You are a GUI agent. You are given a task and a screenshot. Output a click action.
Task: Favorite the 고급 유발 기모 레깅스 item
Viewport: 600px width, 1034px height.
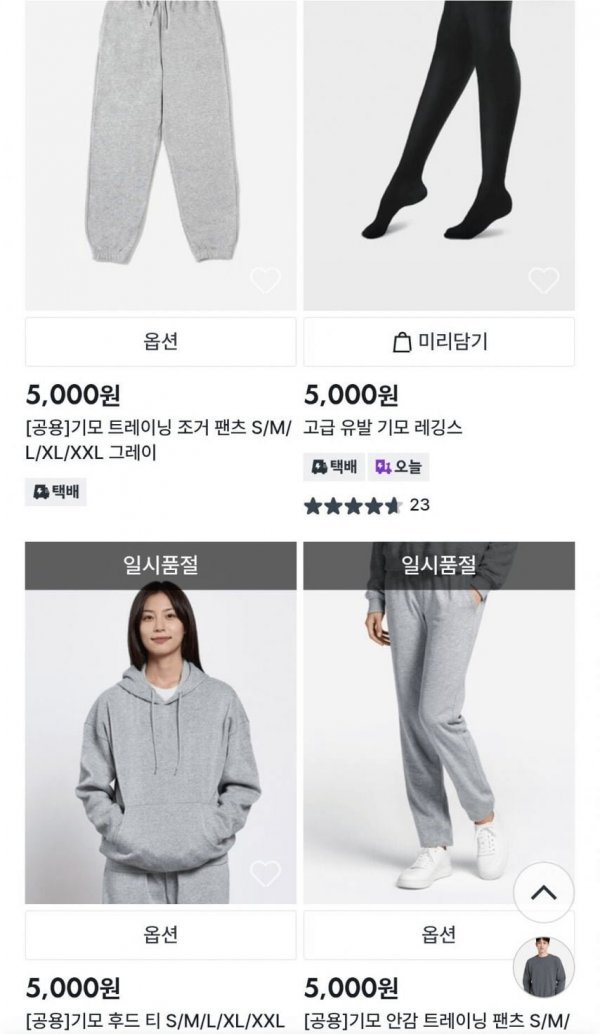[x=543, y=280]
